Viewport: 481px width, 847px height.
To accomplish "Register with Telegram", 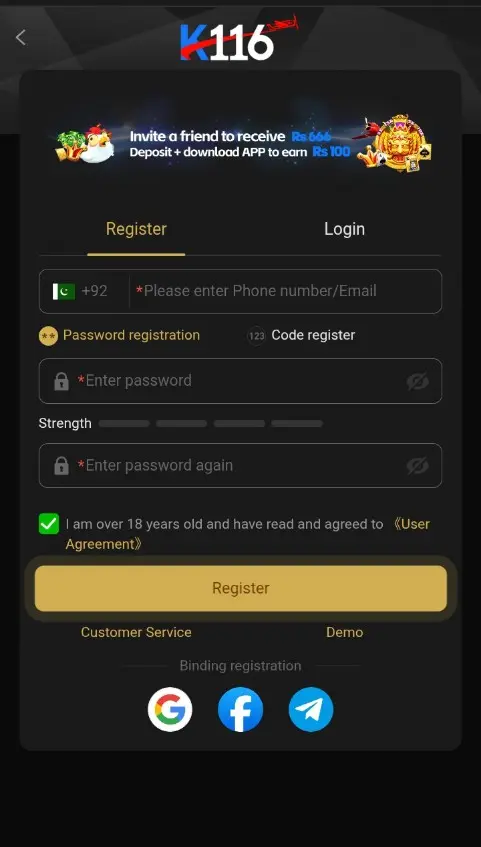I will coord(311,710).
